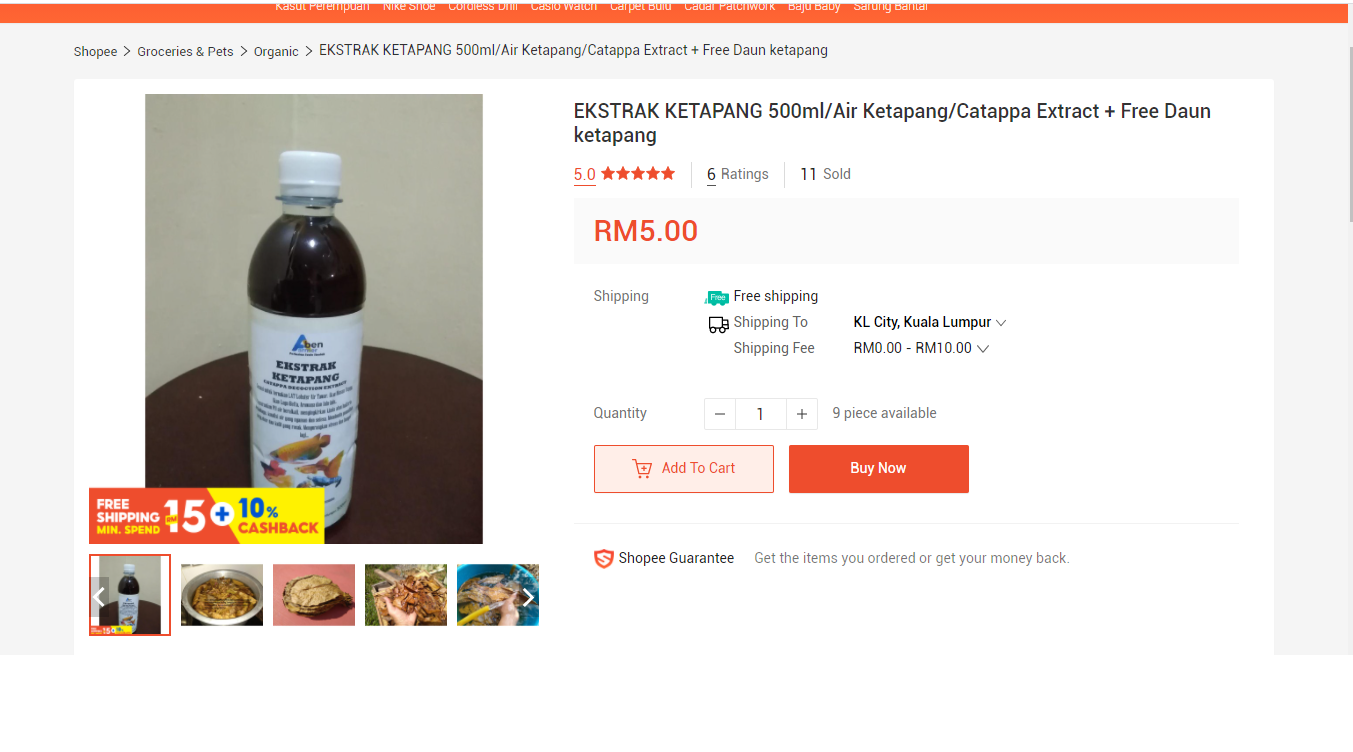Decrease quantity with the minus button
The width and height of the screenshot is (1353, 752).
click(x=720, y=414)
